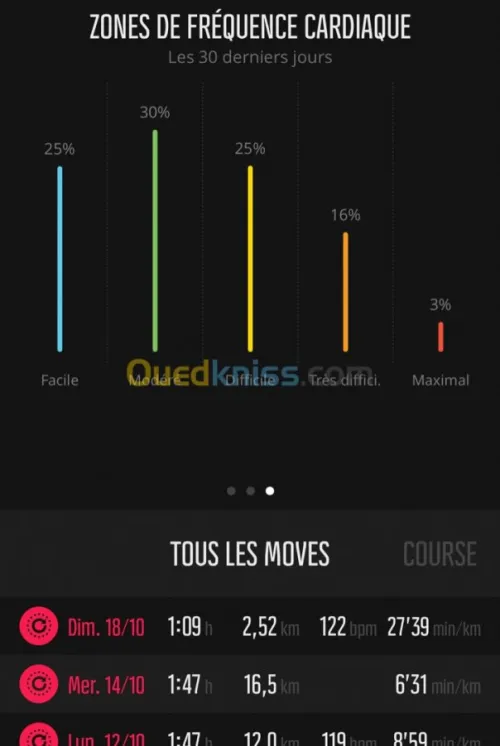
Task: Open the Lun. 12/10 move
Action: pos(250,730)
